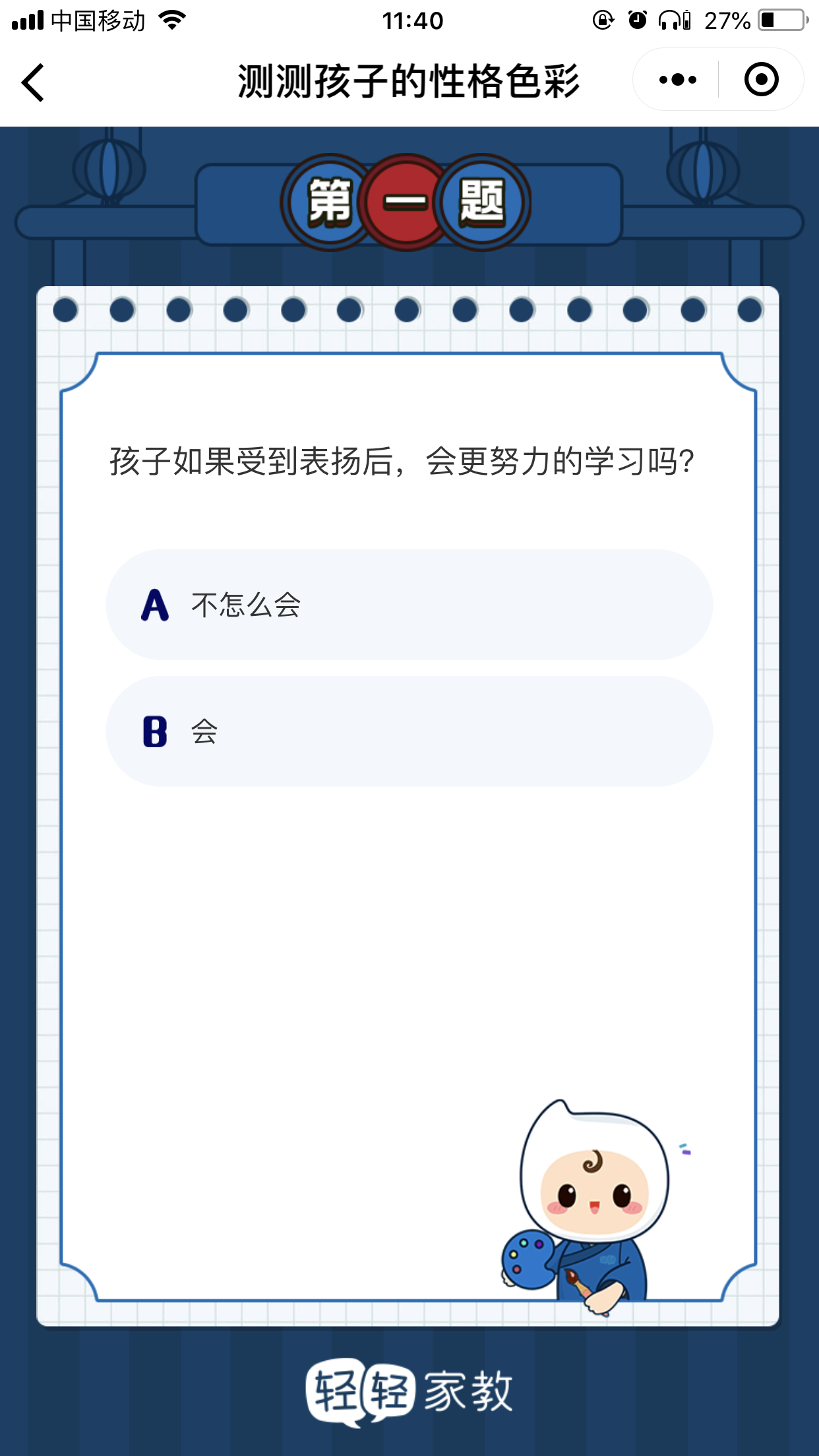Go back using the top-left arrow
The image size is (819, 1456).
click(x=33, y=82)
